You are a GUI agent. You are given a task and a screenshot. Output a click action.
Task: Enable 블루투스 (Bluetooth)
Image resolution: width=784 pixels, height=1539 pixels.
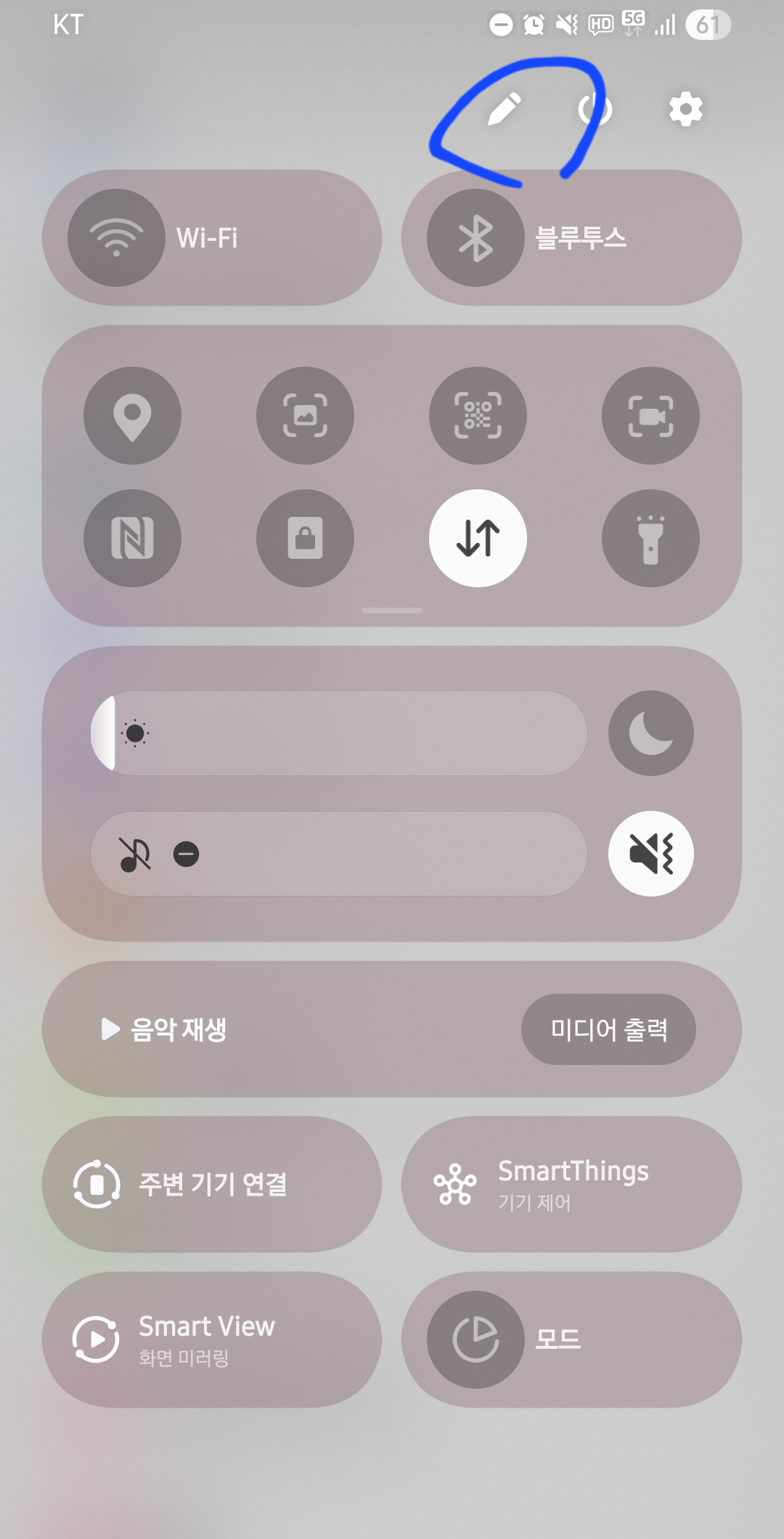(x=476, y=238)
